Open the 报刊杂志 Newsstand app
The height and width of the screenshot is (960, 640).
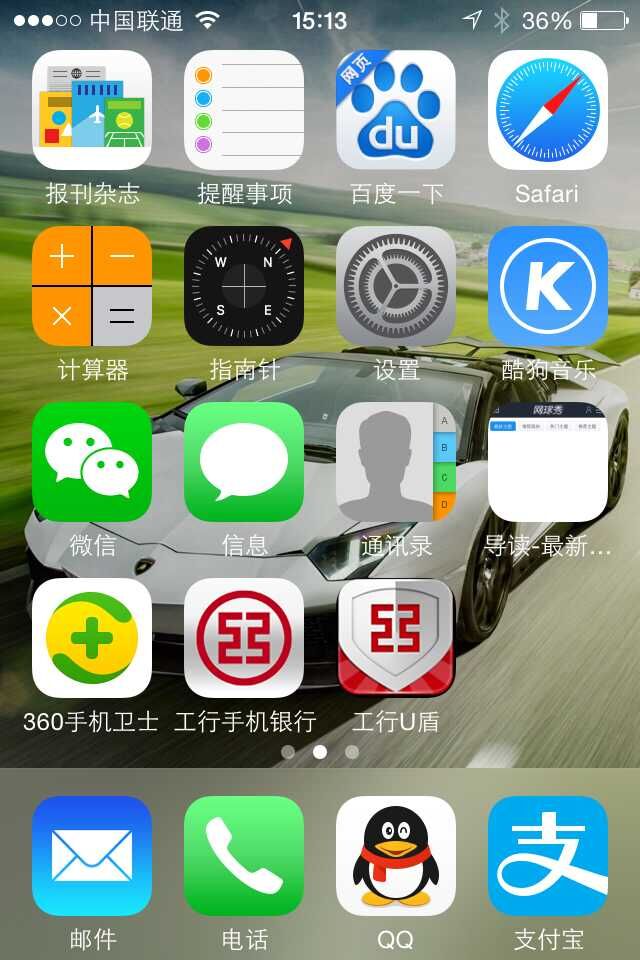[x=92, y=110]
